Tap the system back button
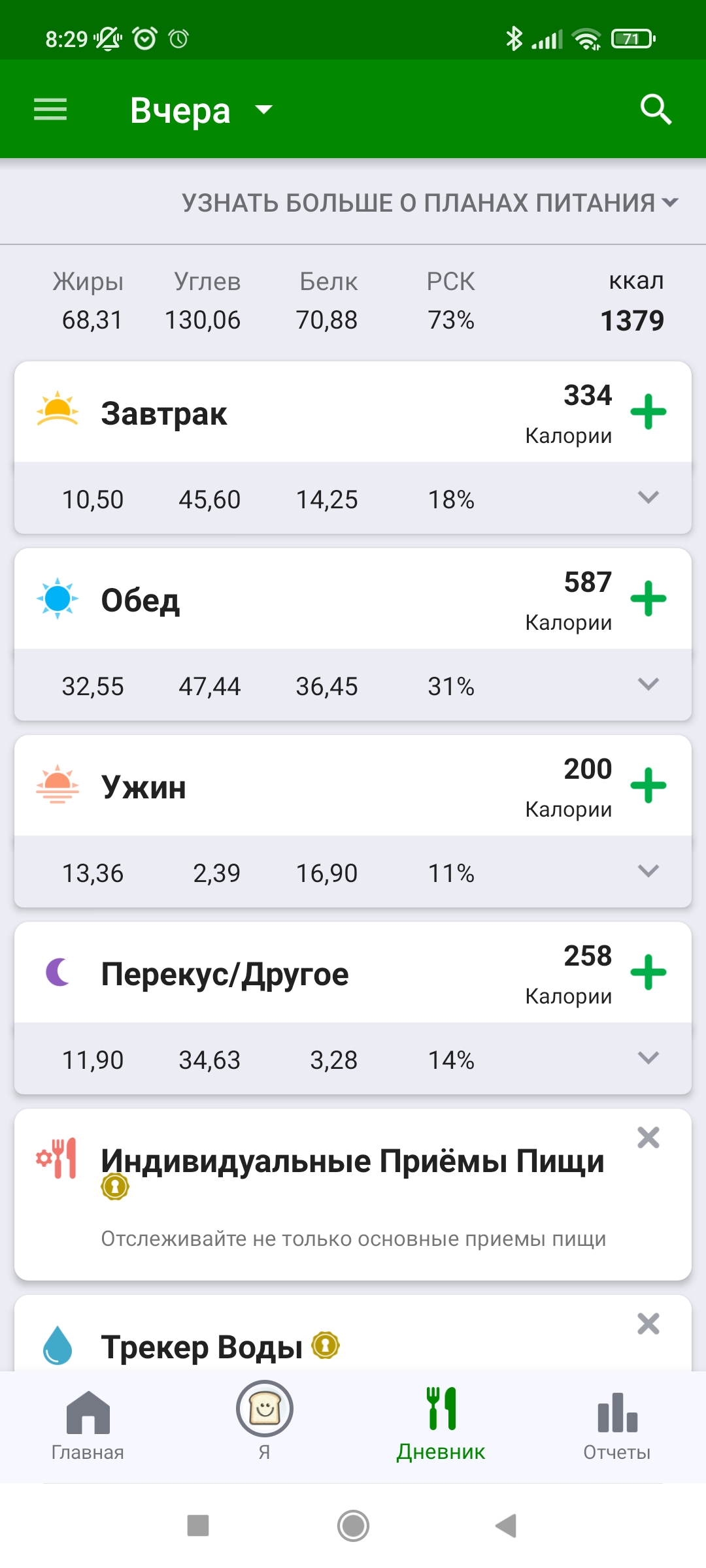The image size is (706, 1568). [506, 1526]
